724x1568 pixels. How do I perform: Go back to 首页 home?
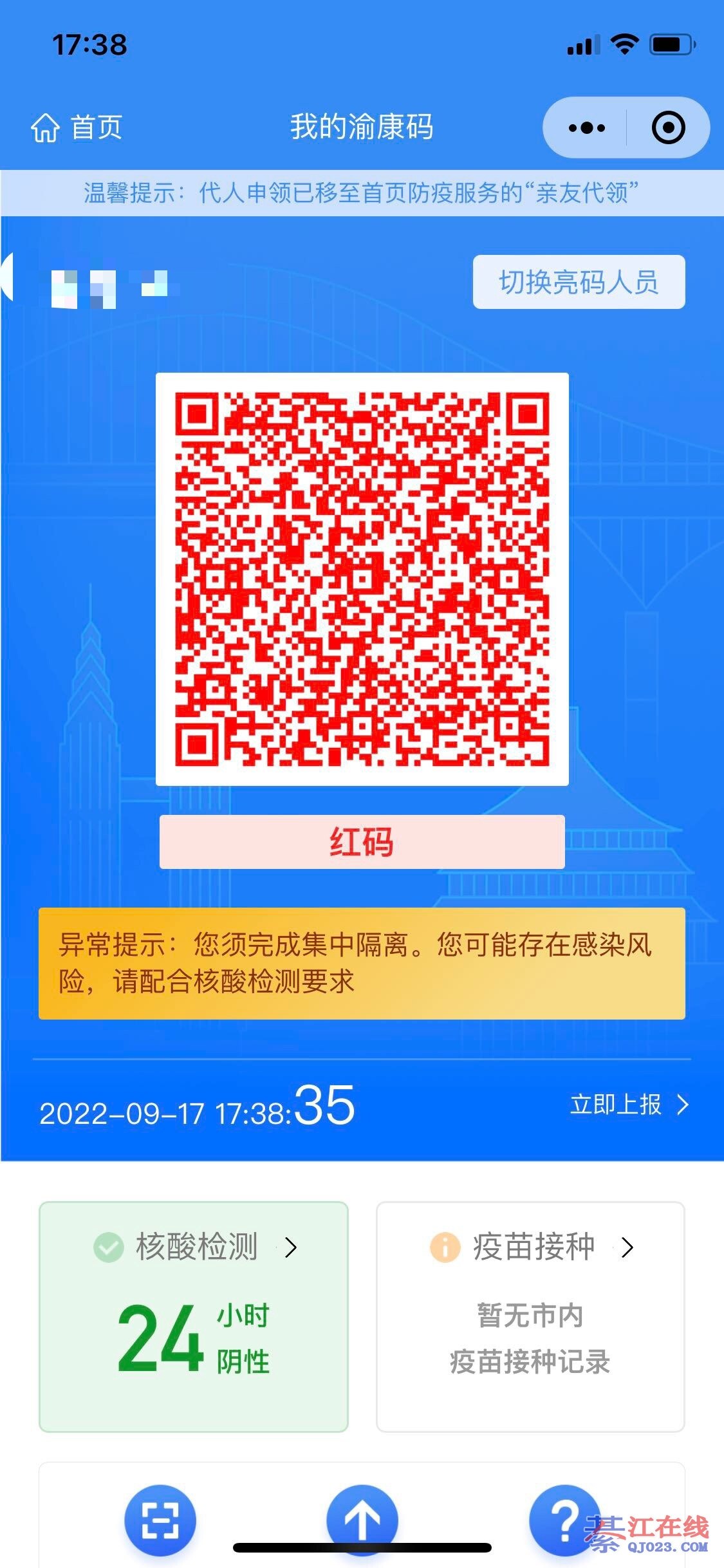(77, 127)
